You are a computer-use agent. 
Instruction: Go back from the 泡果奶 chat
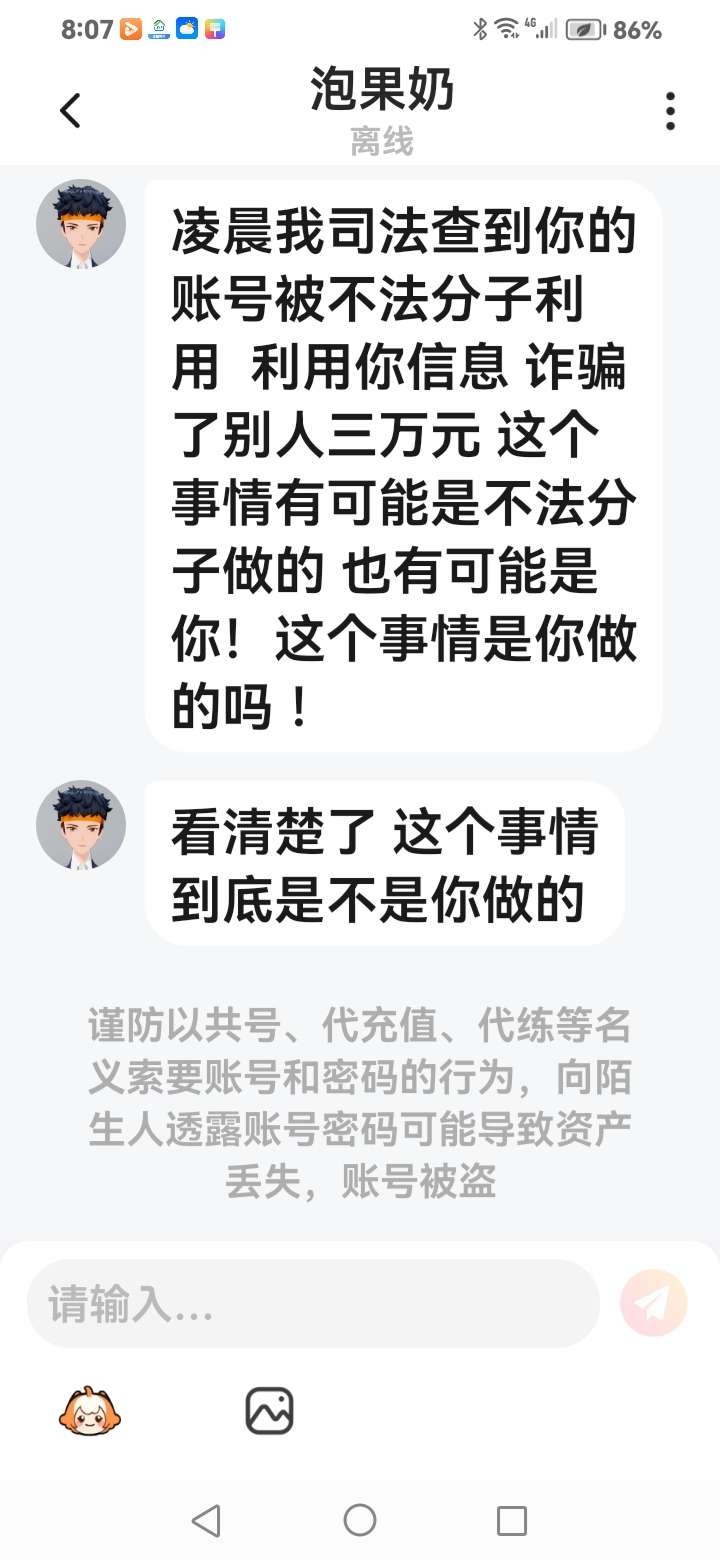[70, 111]
